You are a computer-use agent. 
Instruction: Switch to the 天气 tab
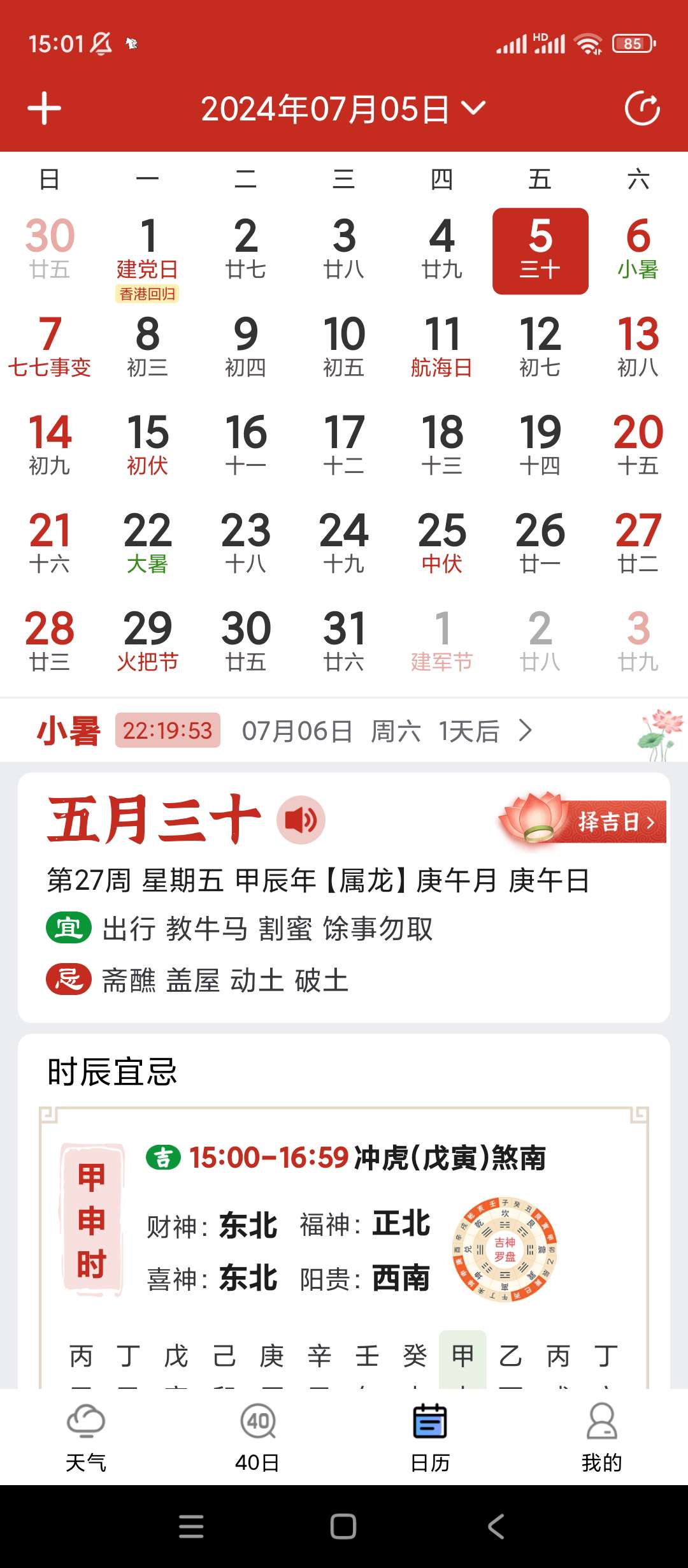(86, 1438)
